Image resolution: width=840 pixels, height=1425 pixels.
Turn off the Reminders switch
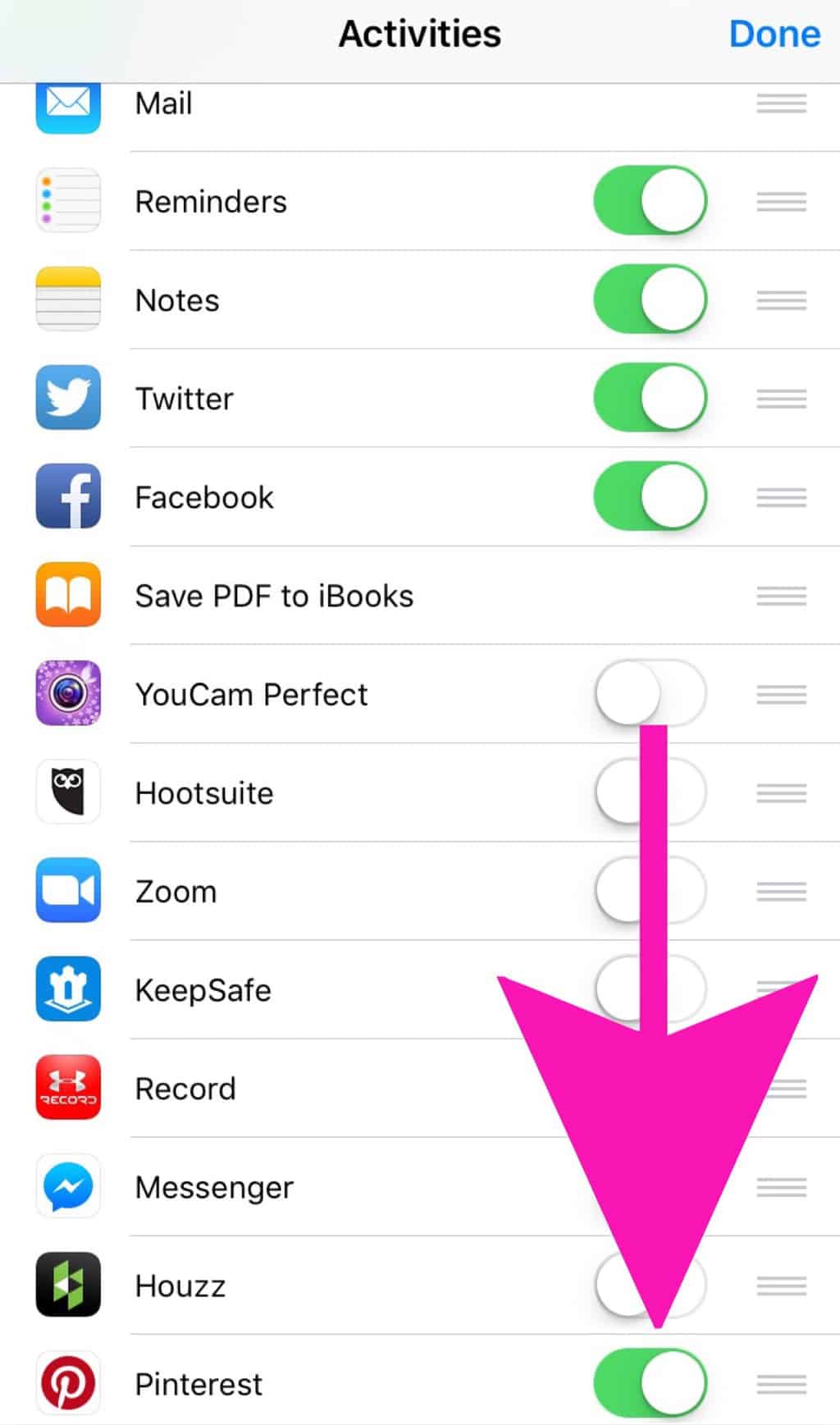[x=651, y=201]
